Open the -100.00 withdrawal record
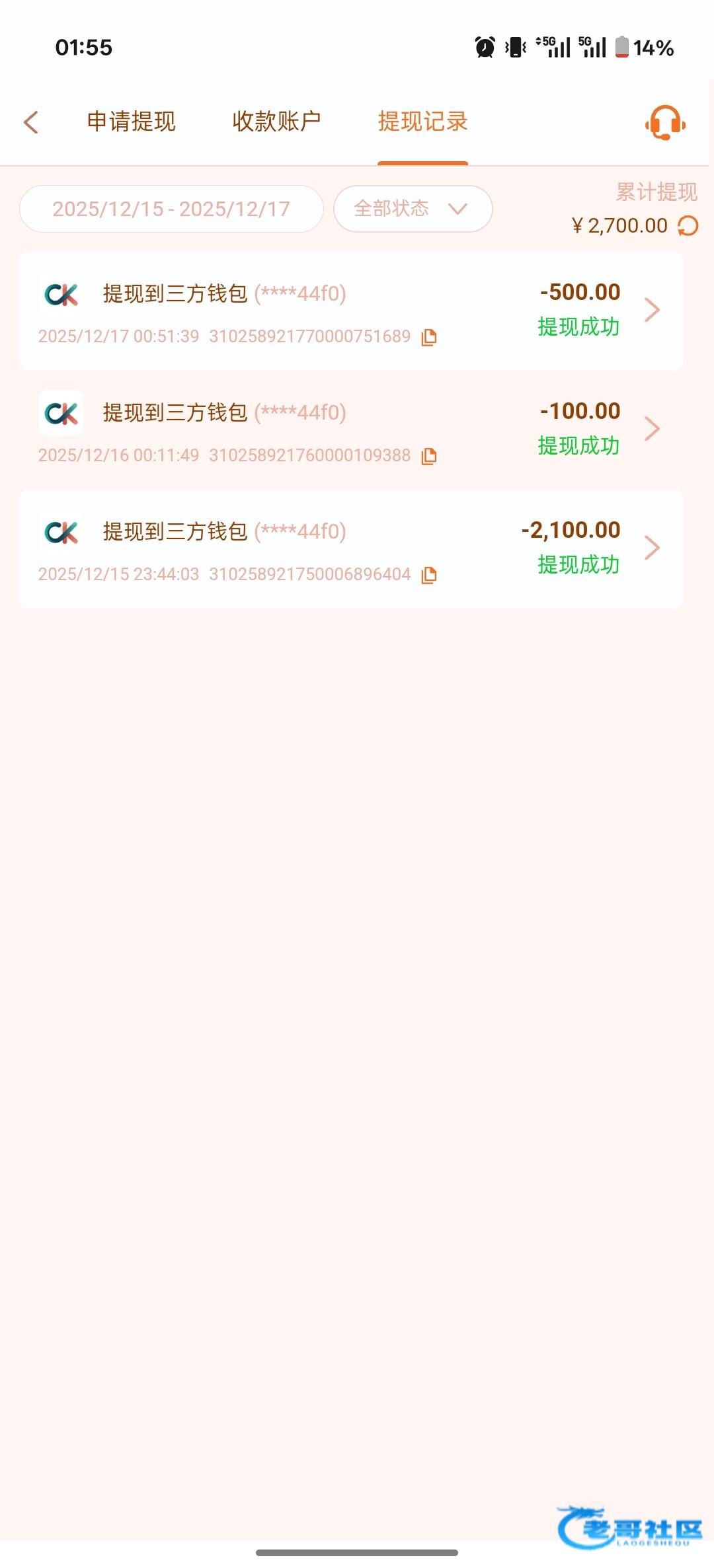The image size is (714, 1568). pos(351,429)
